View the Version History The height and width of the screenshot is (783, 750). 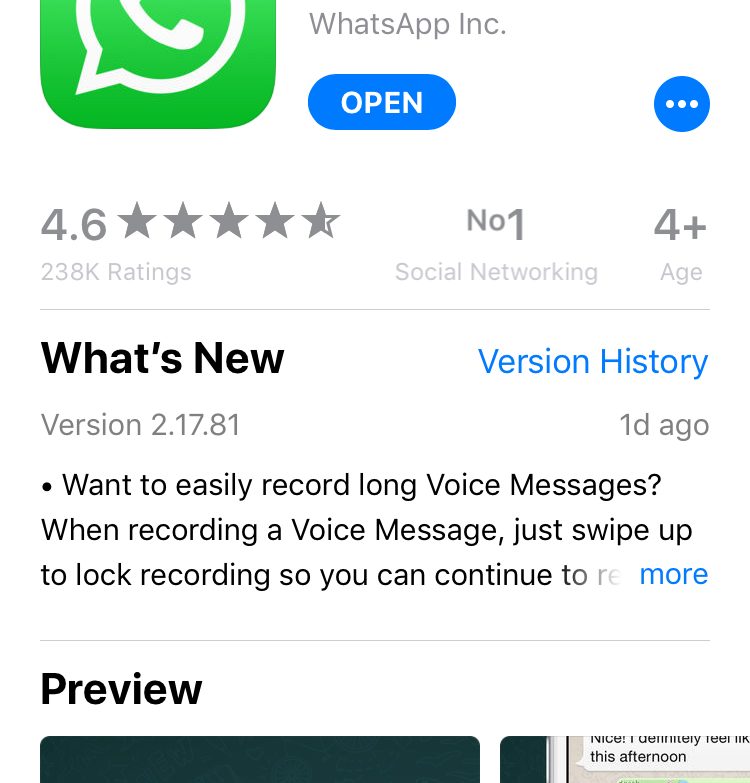pyautogui.click(x=593, y=361)
